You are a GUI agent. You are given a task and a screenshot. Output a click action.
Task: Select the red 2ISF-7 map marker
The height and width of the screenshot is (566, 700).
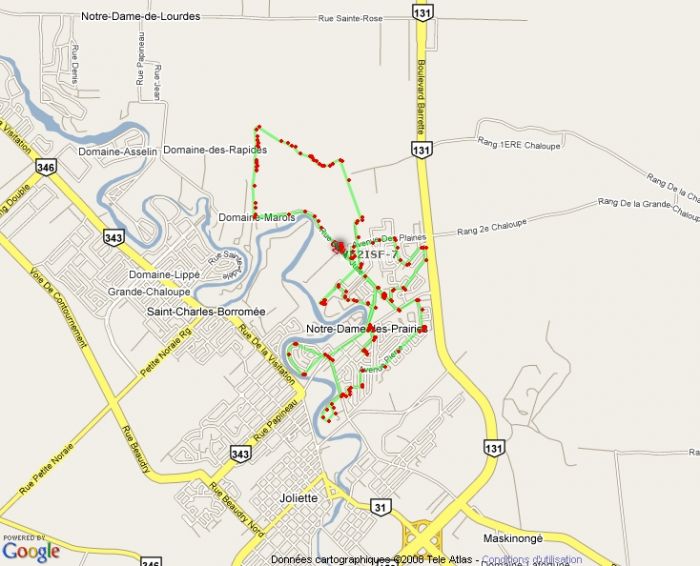pos(341,247)
